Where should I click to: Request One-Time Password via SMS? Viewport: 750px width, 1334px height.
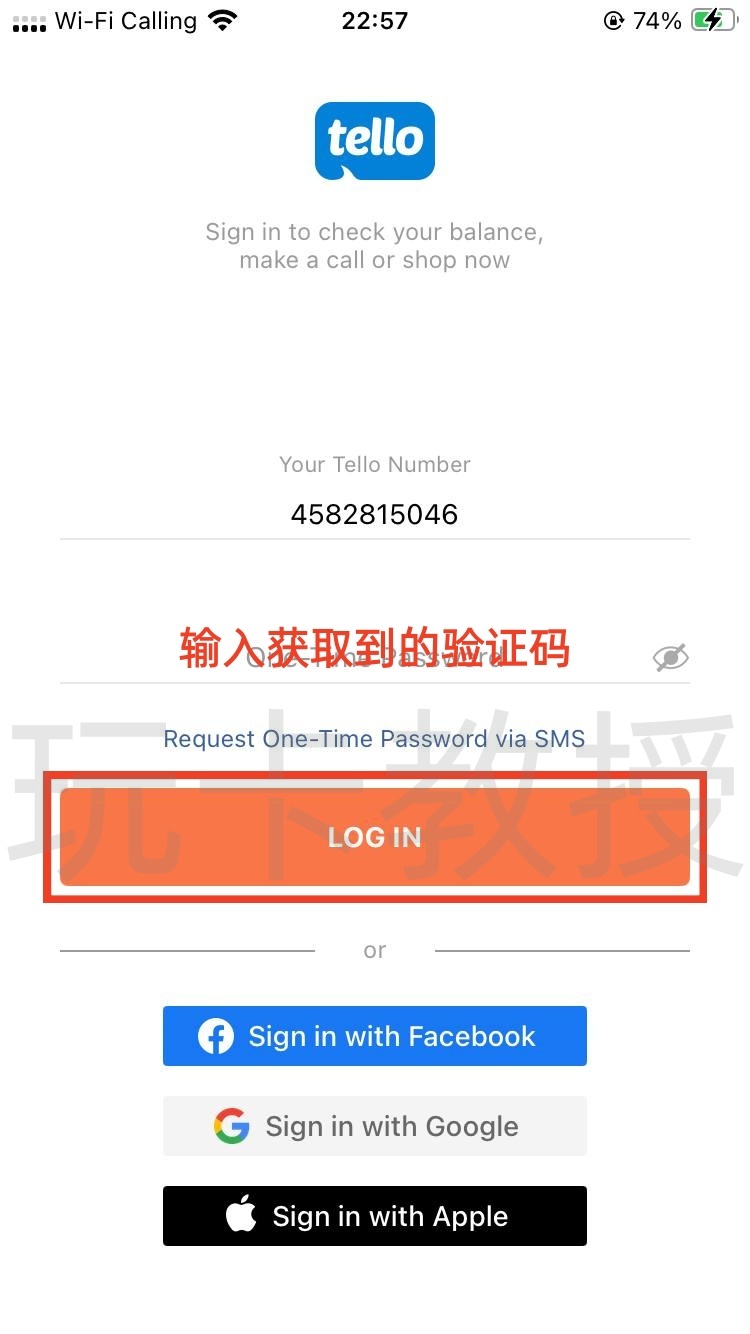374,739
